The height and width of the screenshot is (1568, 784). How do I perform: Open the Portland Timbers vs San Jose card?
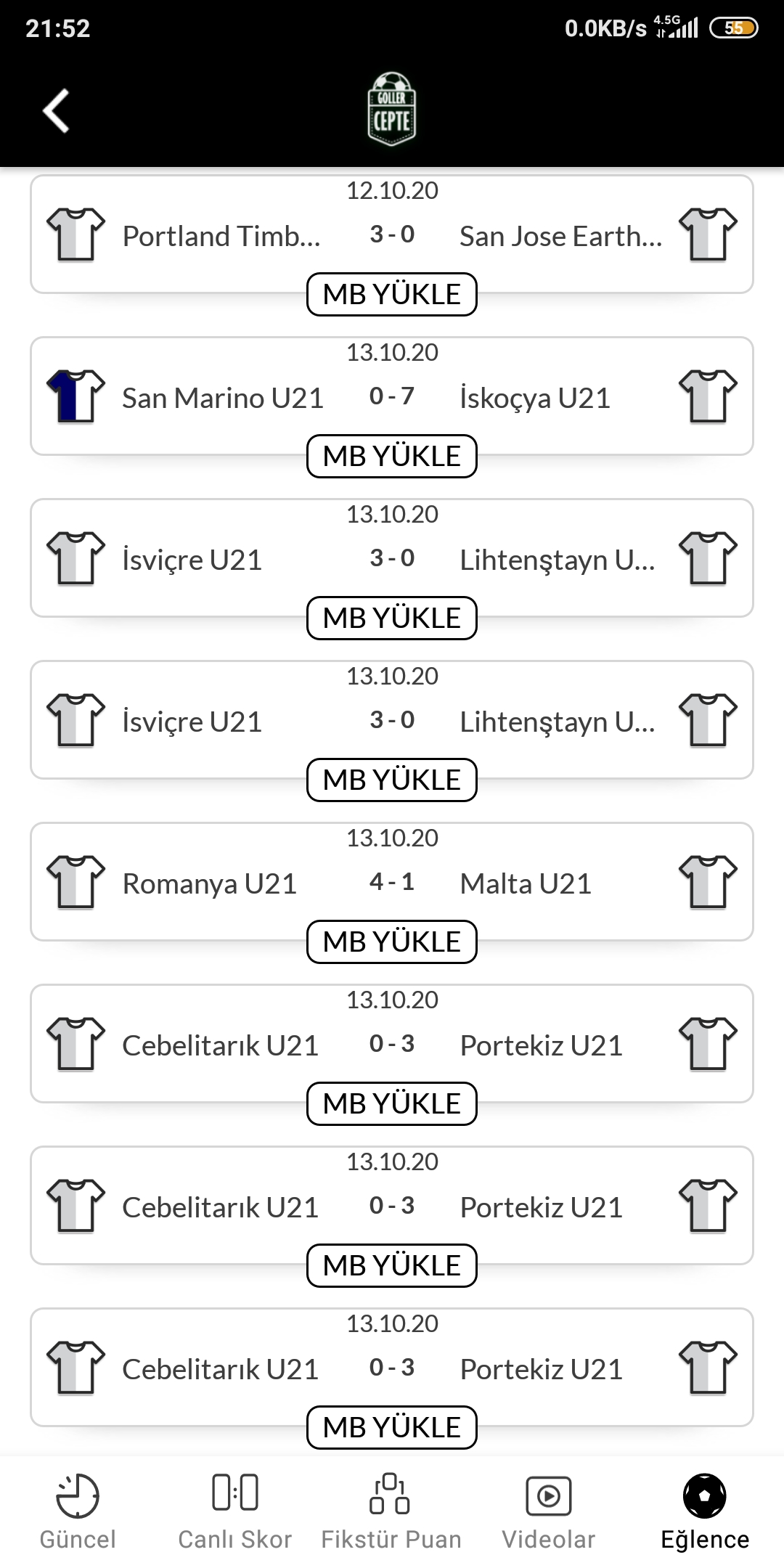pyautogui.click(x=392, y=234)
